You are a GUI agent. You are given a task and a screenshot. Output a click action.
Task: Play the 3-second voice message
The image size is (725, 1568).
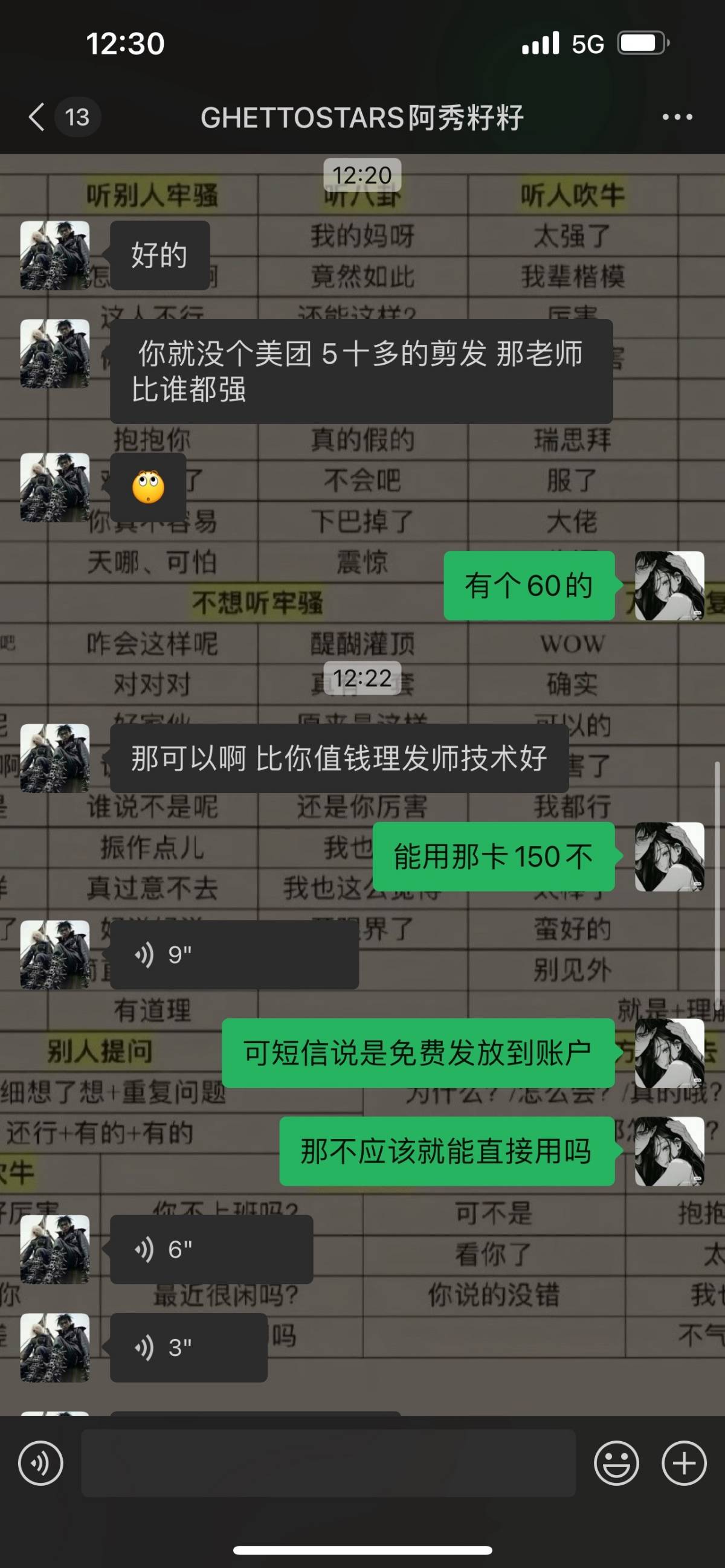(x=188, y=1348)
